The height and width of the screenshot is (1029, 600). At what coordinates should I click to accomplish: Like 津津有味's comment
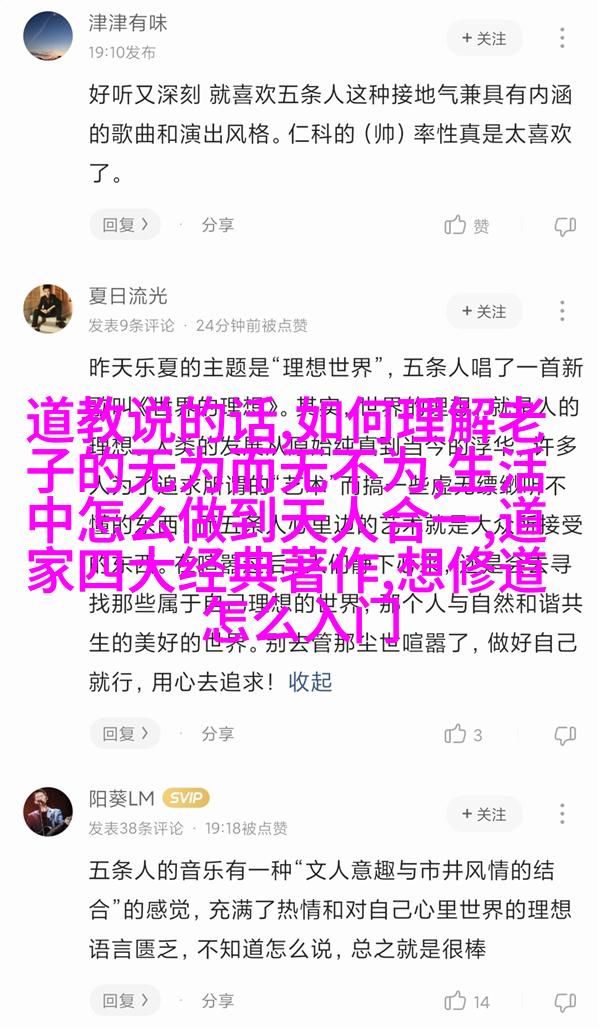(x=468, y=225)
